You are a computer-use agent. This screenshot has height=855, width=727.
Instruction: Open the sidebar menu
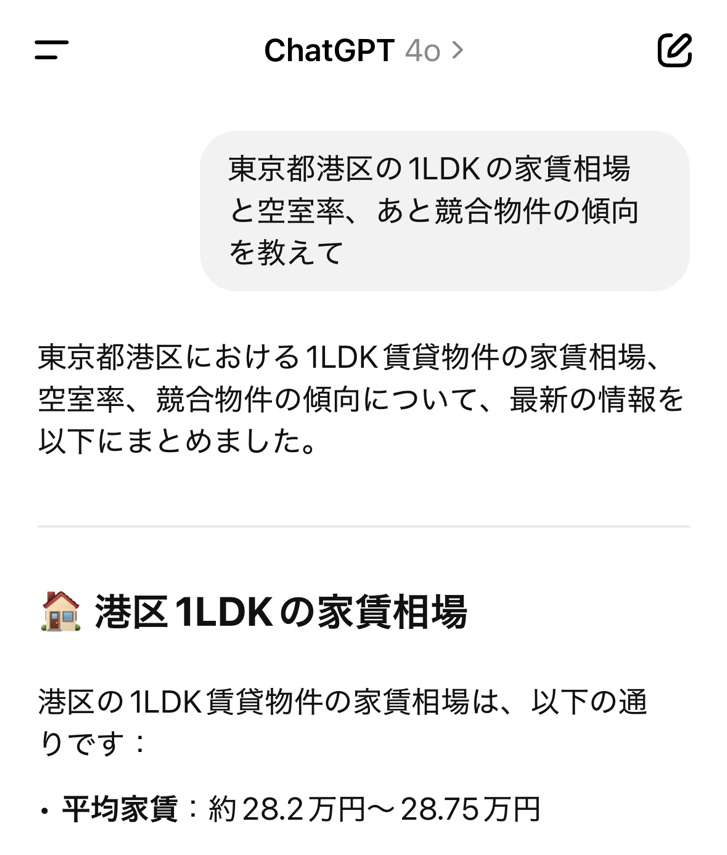coord(51,50)
